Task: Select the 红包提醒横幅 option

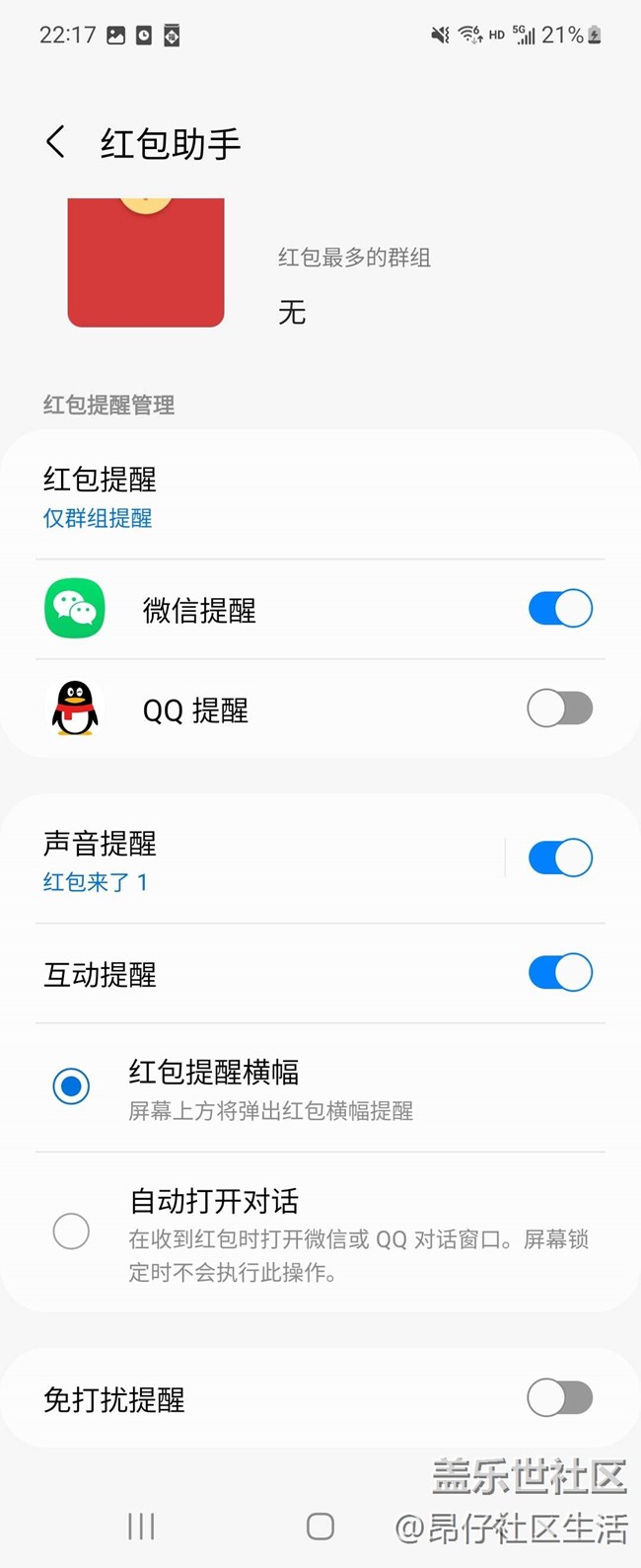Action: pos(71,1086)
